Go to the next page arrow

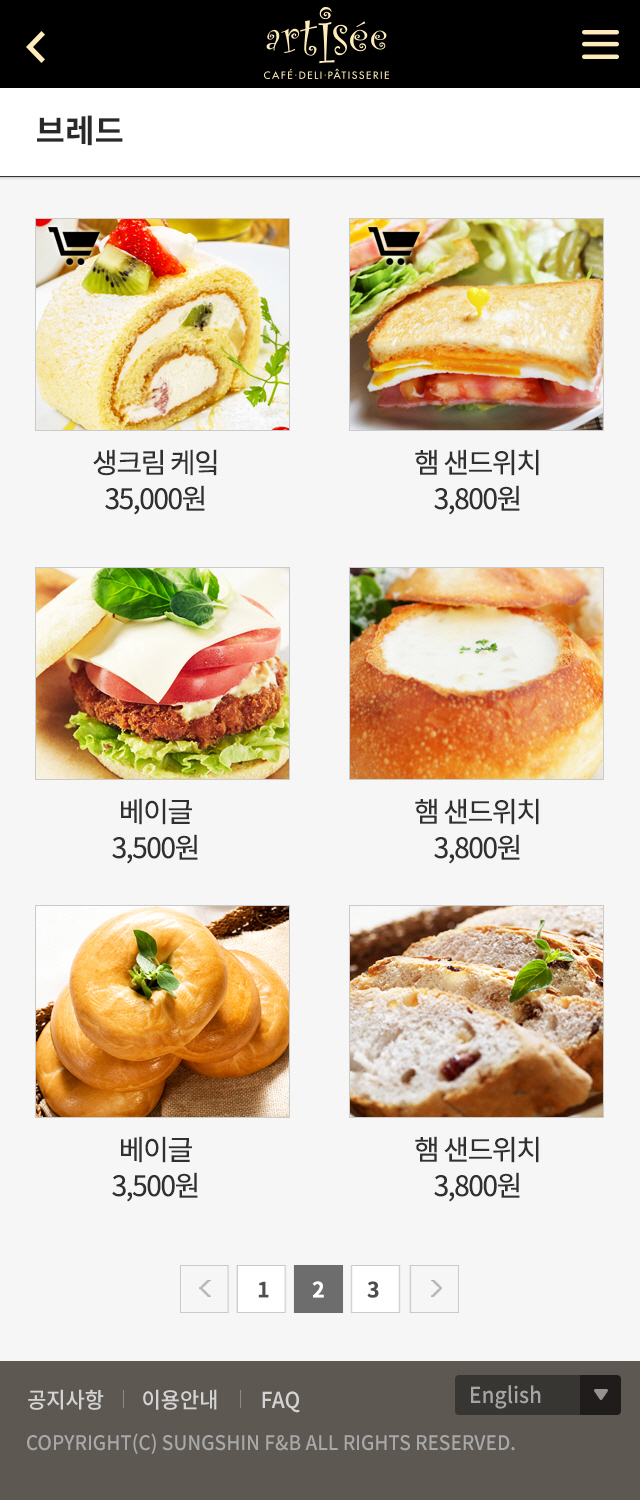pos(434,1289)
